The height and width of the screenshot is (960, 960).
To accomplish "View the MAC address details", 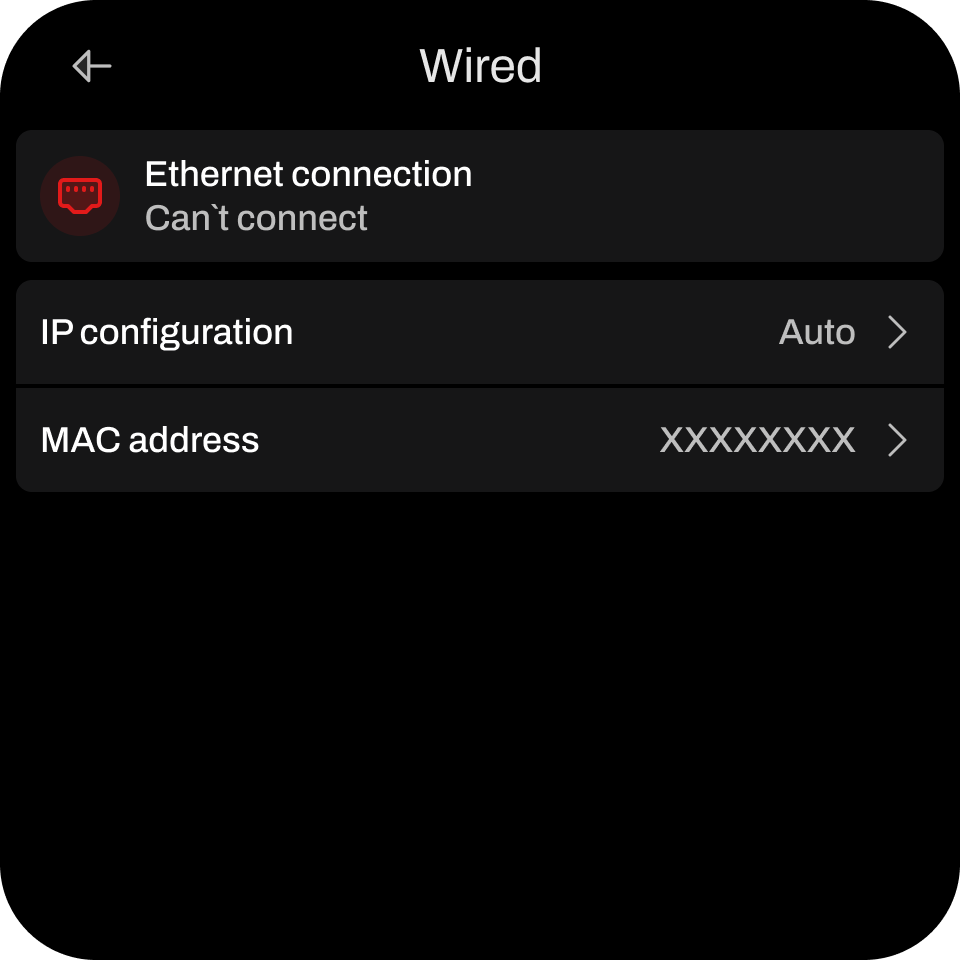I will click(480, 440).
